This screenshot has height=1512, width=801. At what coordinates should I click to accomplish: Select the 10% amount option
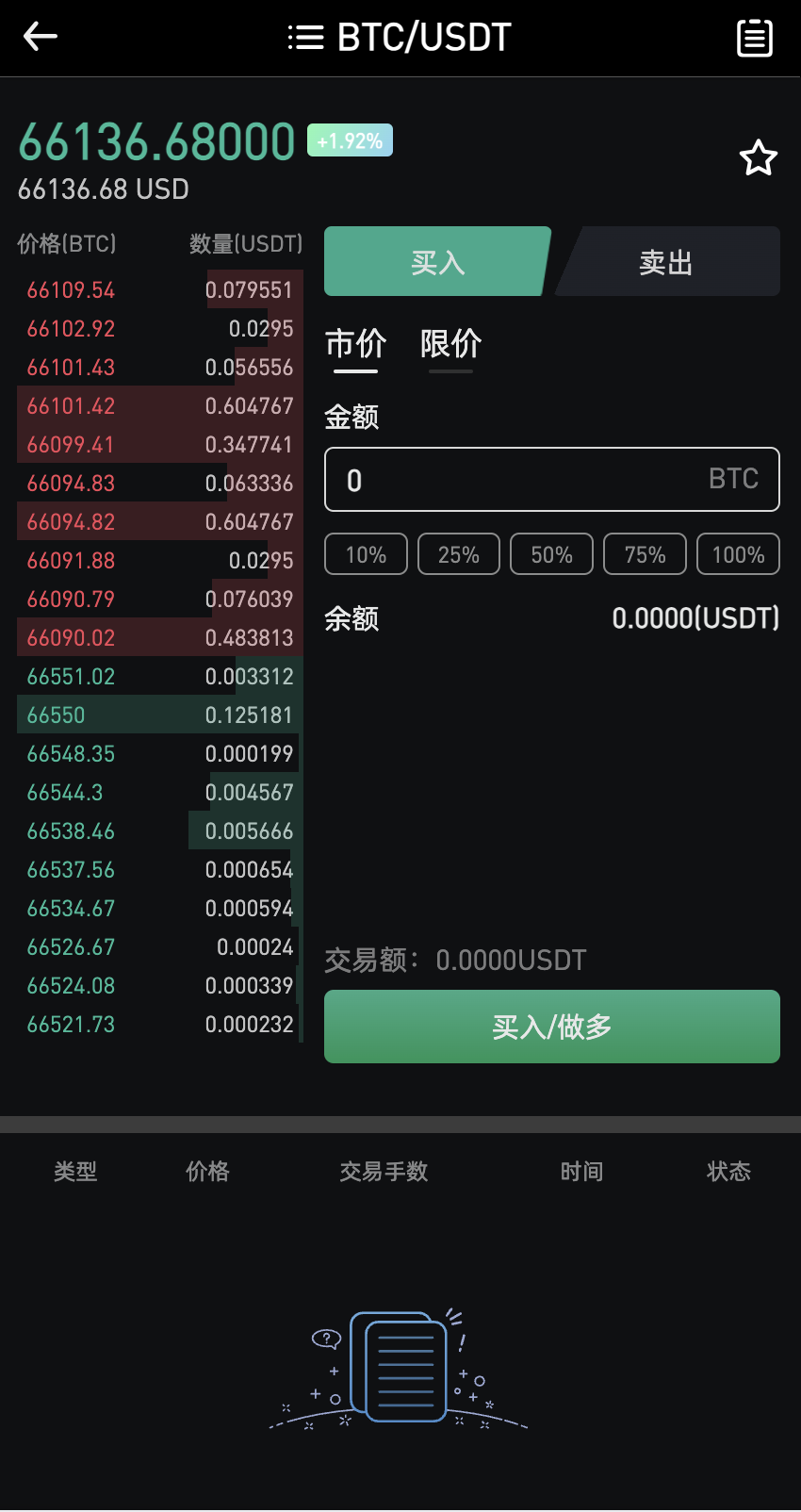pos(366,554)
